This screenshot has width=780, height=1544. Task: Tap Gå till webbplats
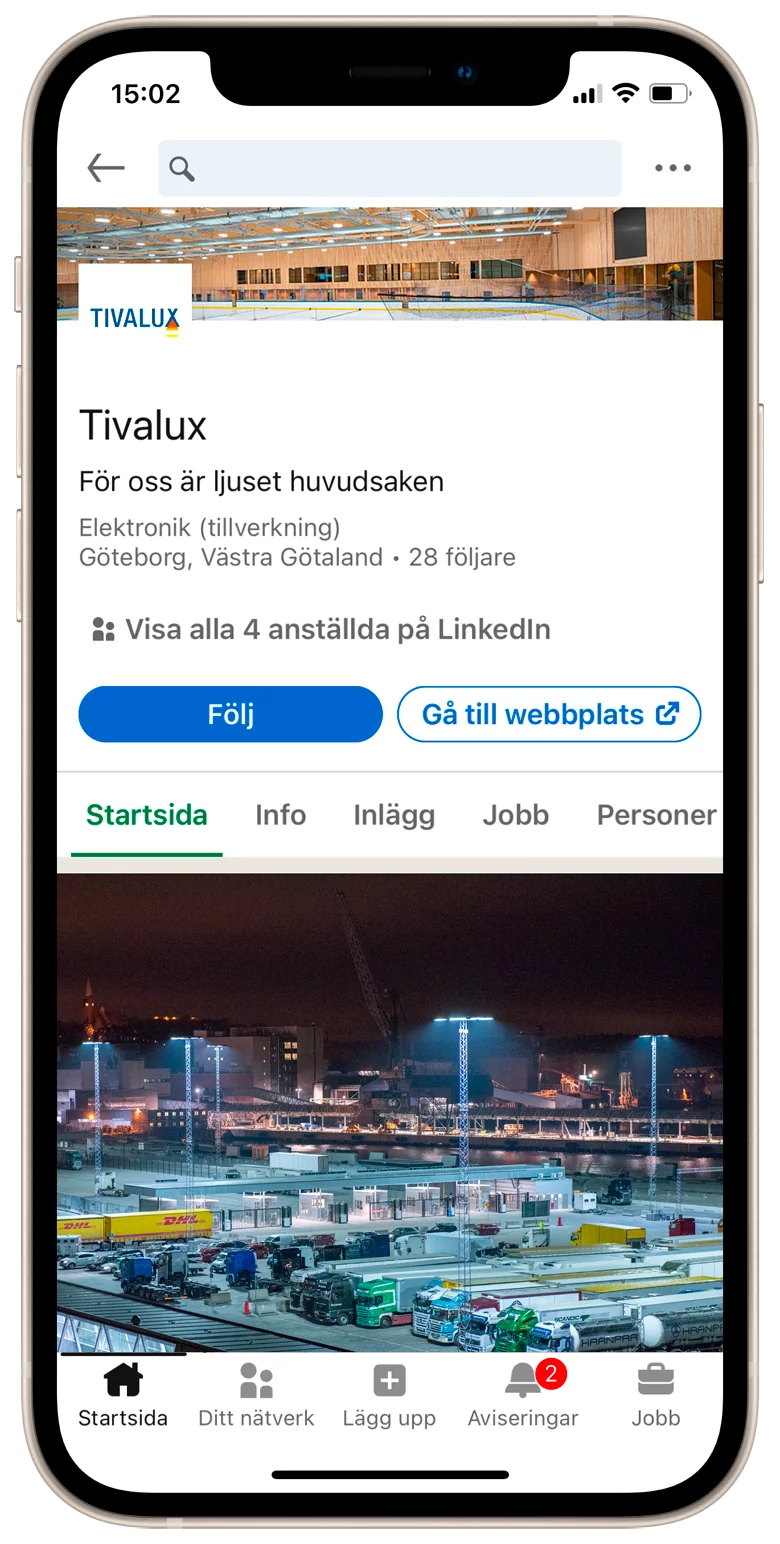click(548, 714)
